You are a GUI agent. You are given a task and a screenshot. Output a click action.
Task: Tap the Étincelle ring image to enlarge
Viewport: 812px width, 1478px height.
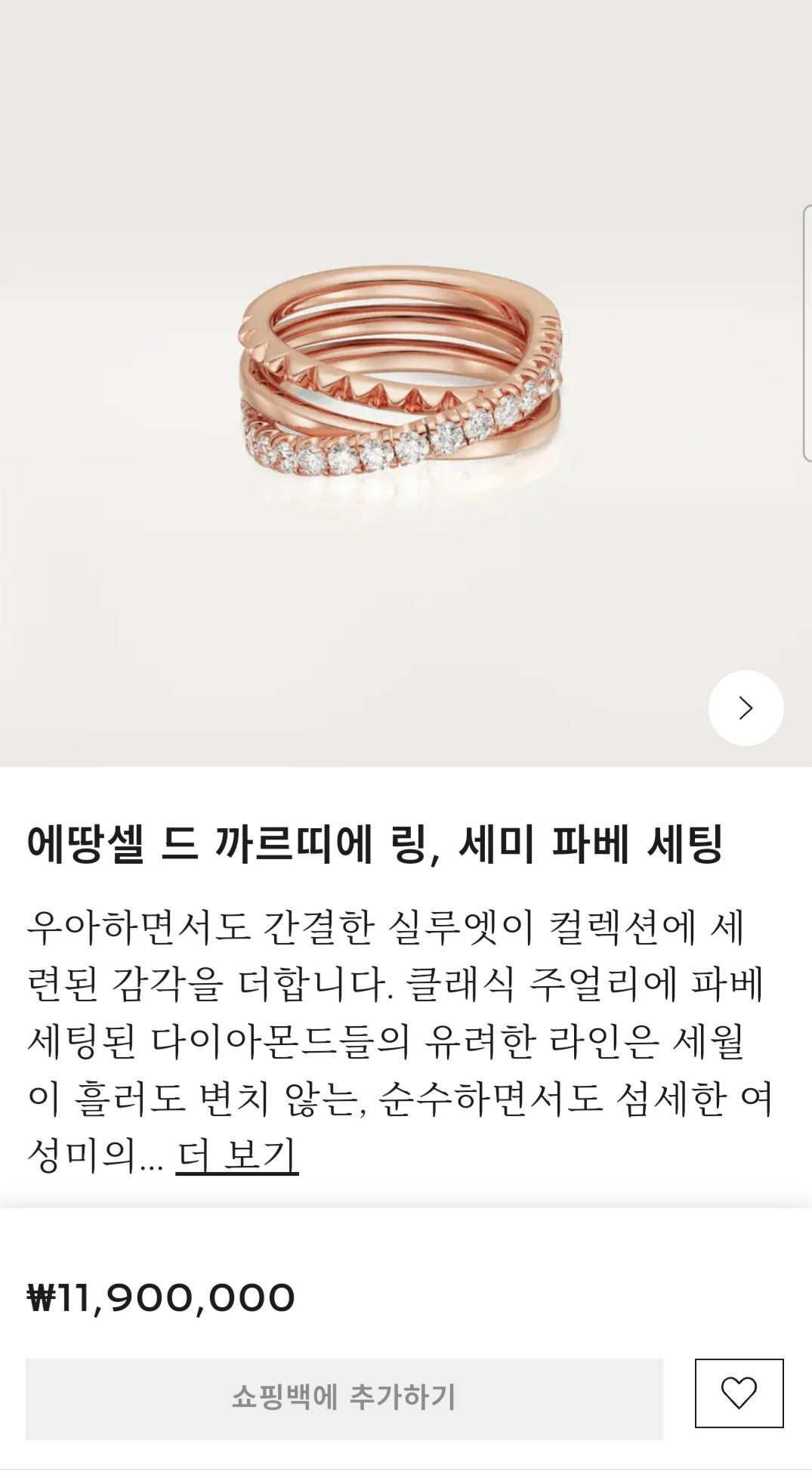[400, 378]
